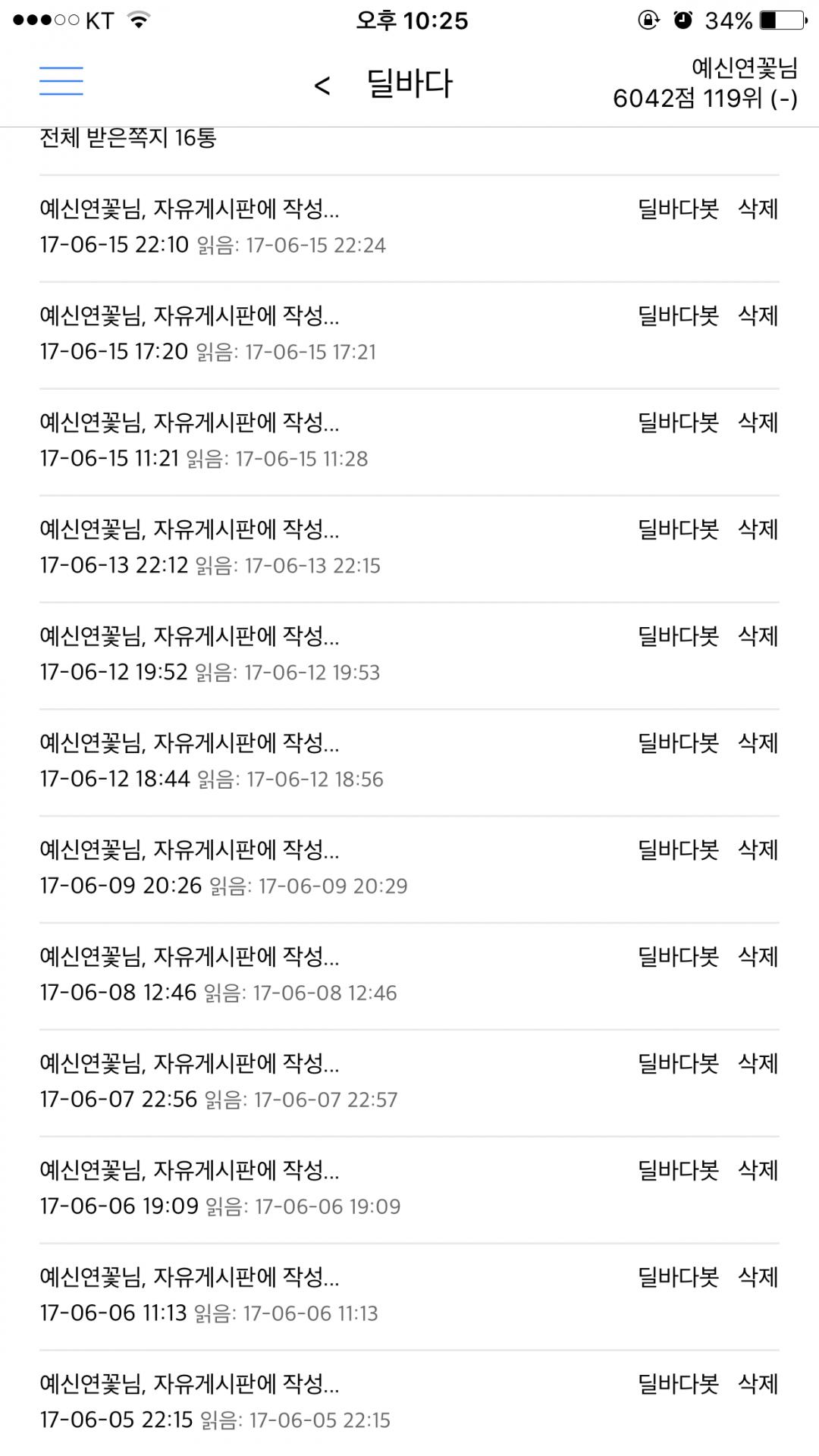Delete the message from 17-06-12 18:44
This screenshot has width=819, height=1456.
click(x=758, y=743)
